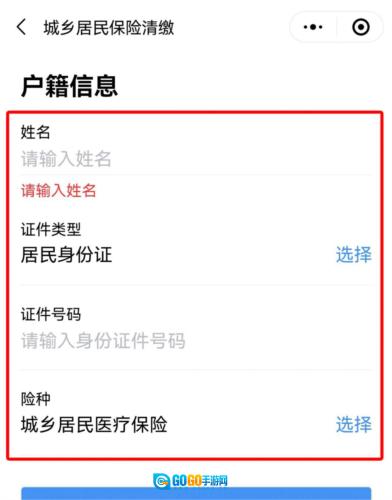Focus the 证件号码 ID number field

[x=196, y=341]
